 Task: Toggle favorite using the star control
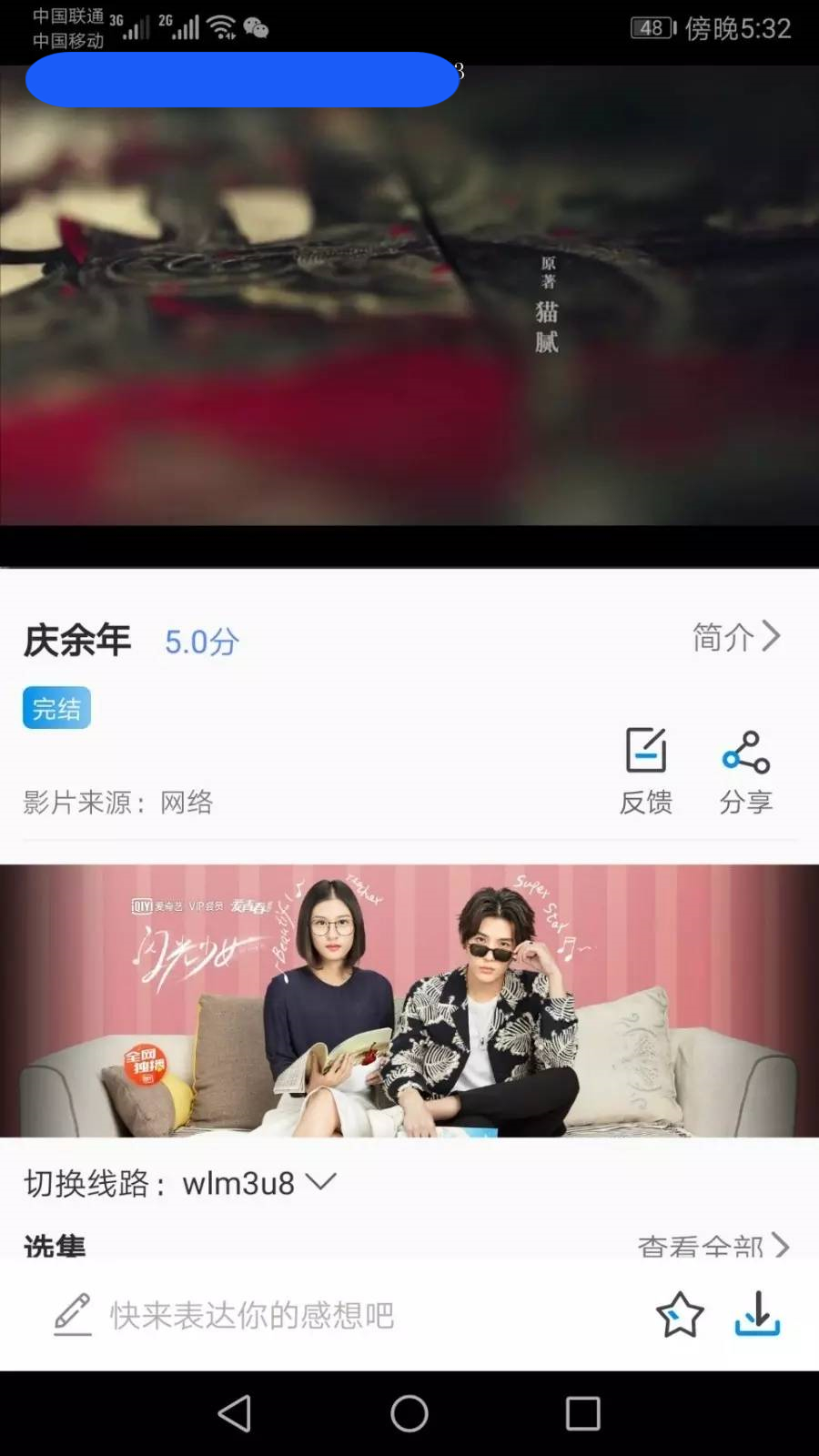click(679, 1315)
